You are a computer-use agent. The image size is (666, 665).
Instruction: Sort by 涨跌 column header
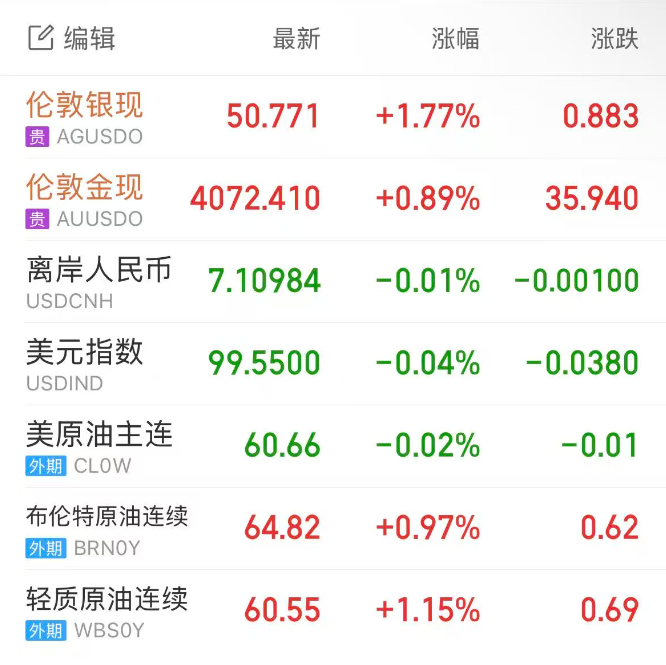point(614,39)
